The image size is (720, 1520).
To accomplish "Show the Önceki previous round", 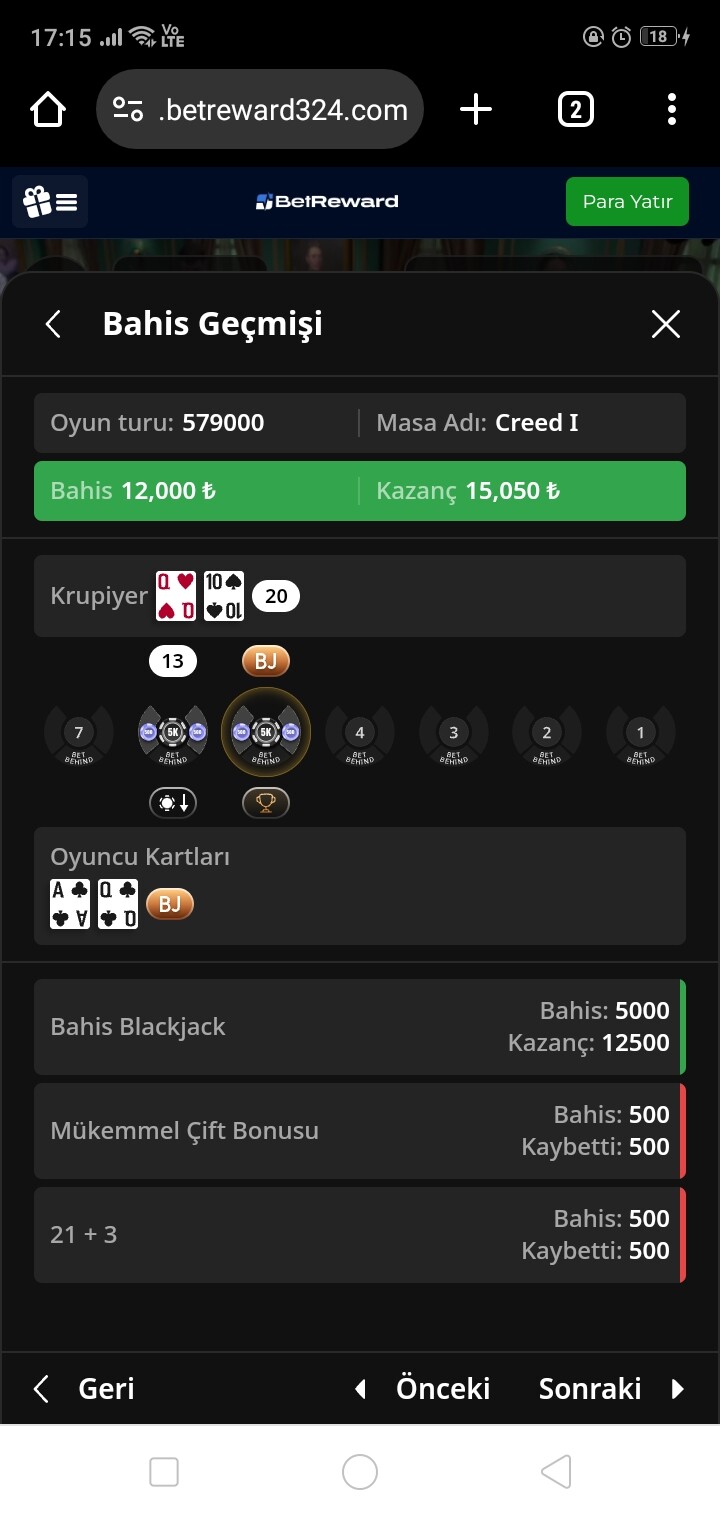I will (x=423, y=1389).
